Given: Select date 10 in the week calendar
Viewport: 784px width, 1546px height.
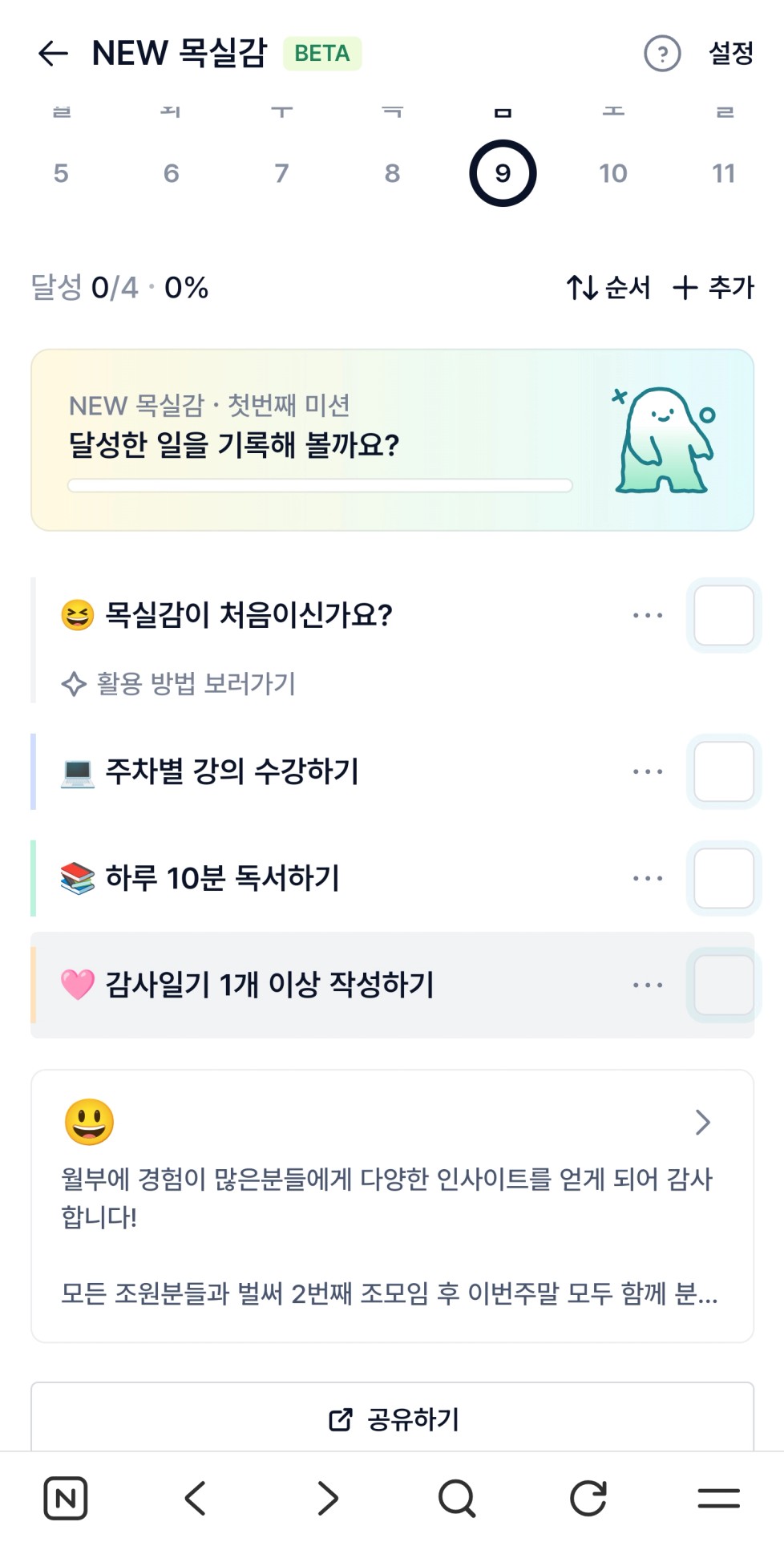Looking at the screenshot, I should [x=612, y=173].
